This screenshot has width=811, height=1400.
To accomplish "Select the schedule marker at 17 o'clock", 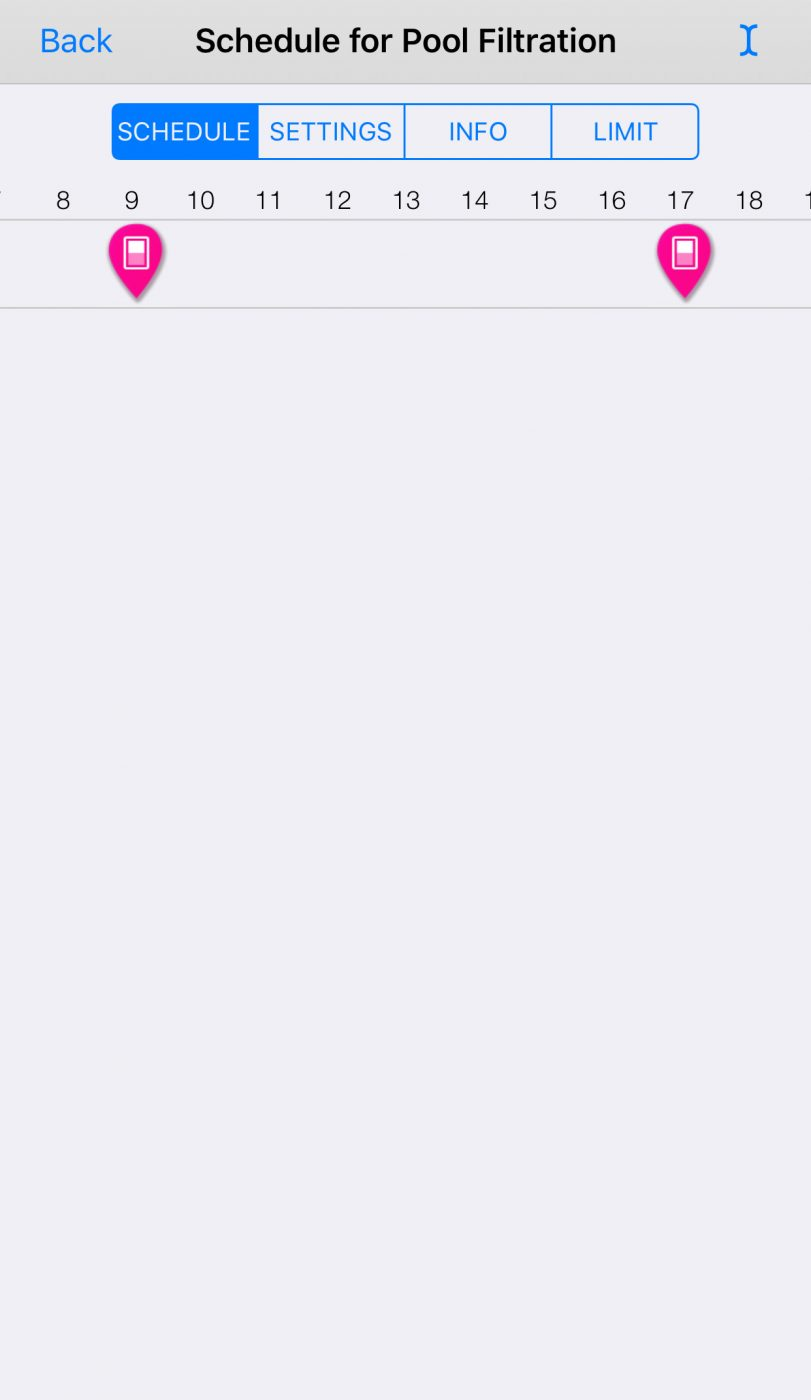I will pyautogui.click(x=684, y=260).
